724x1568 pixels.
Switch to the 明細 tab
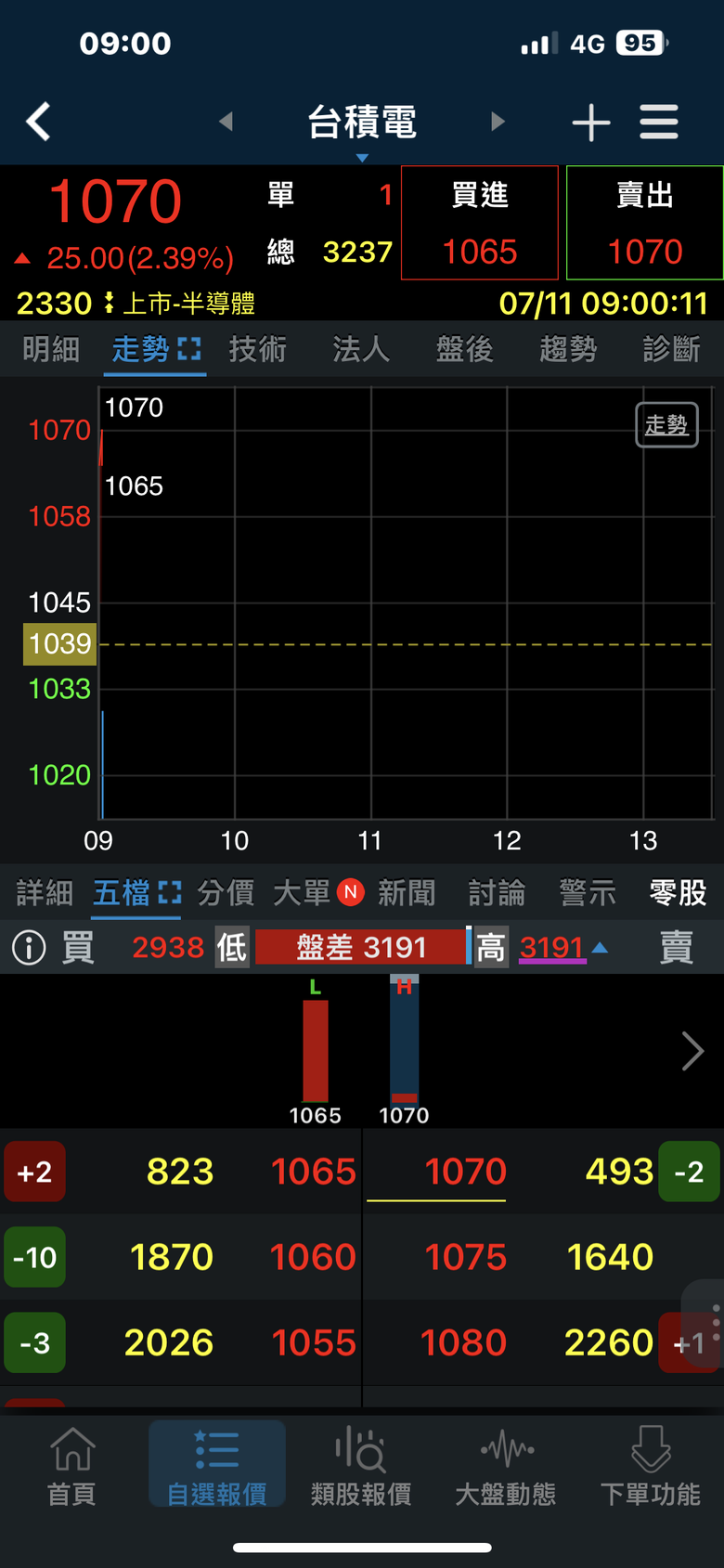point(51,349)
